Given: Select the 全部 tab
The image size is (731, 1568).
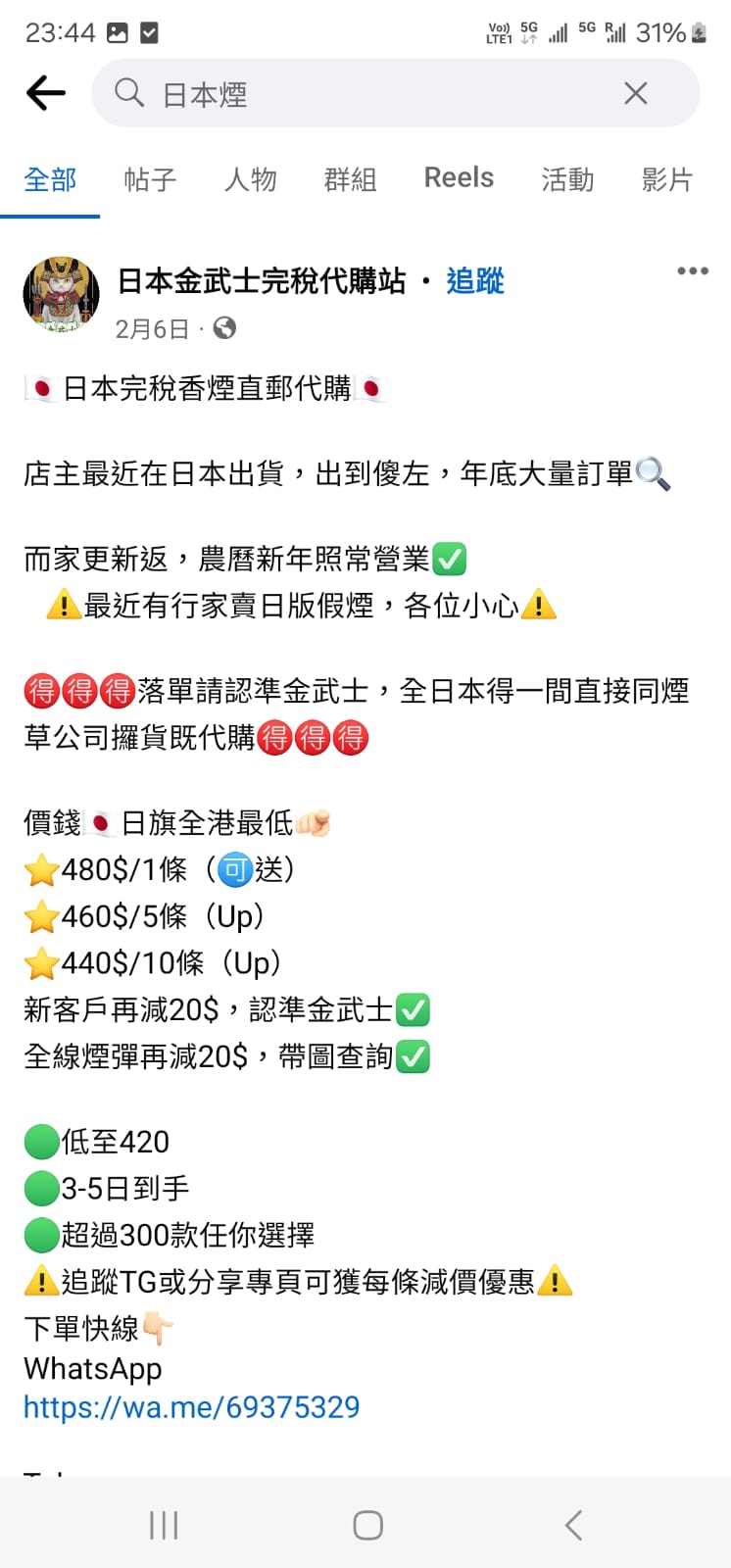Looking at the screenshot, I should point(50,179).
